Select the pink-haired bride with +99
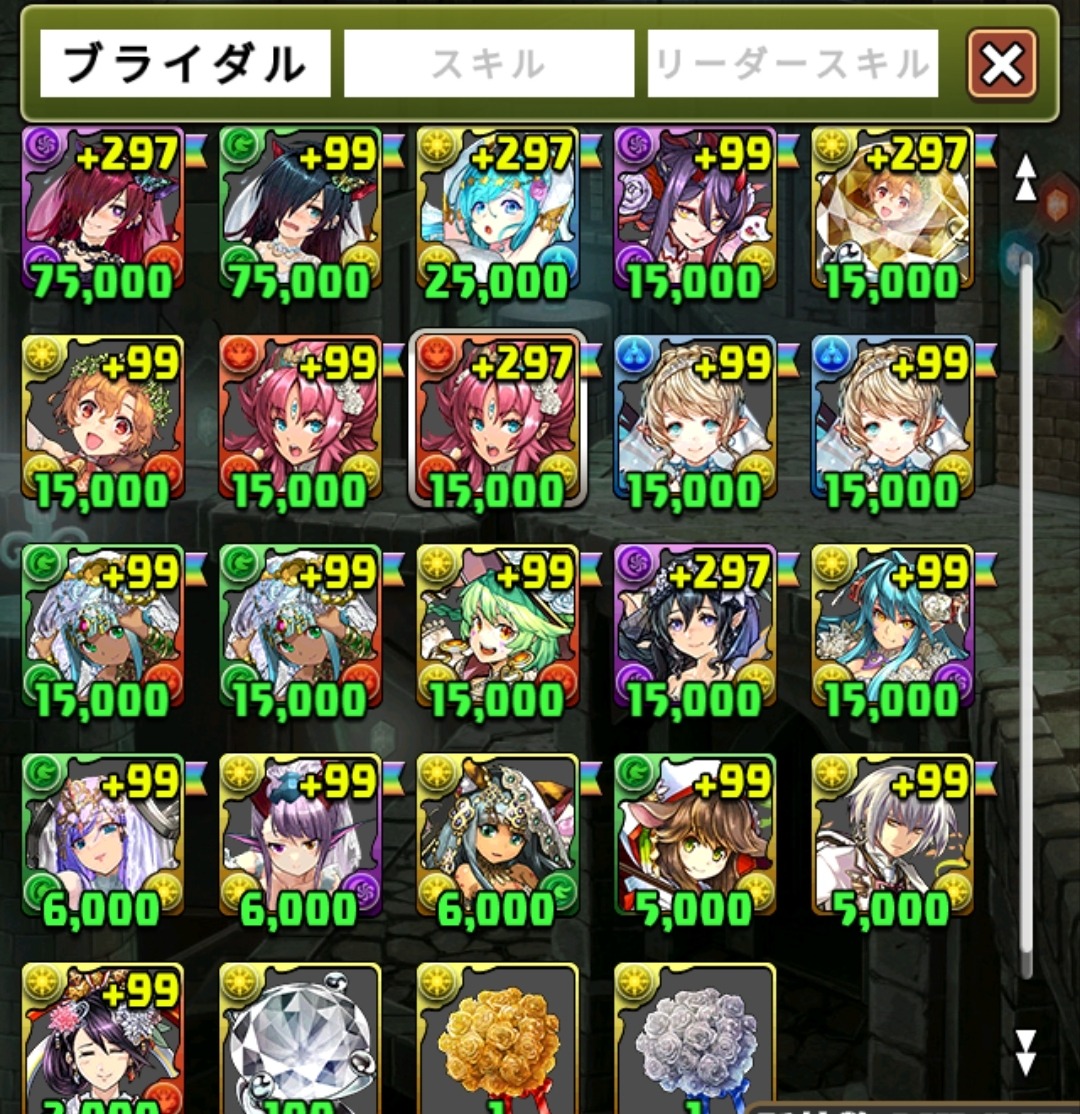Viewport: 1080px width, 1114px height. 300,418
